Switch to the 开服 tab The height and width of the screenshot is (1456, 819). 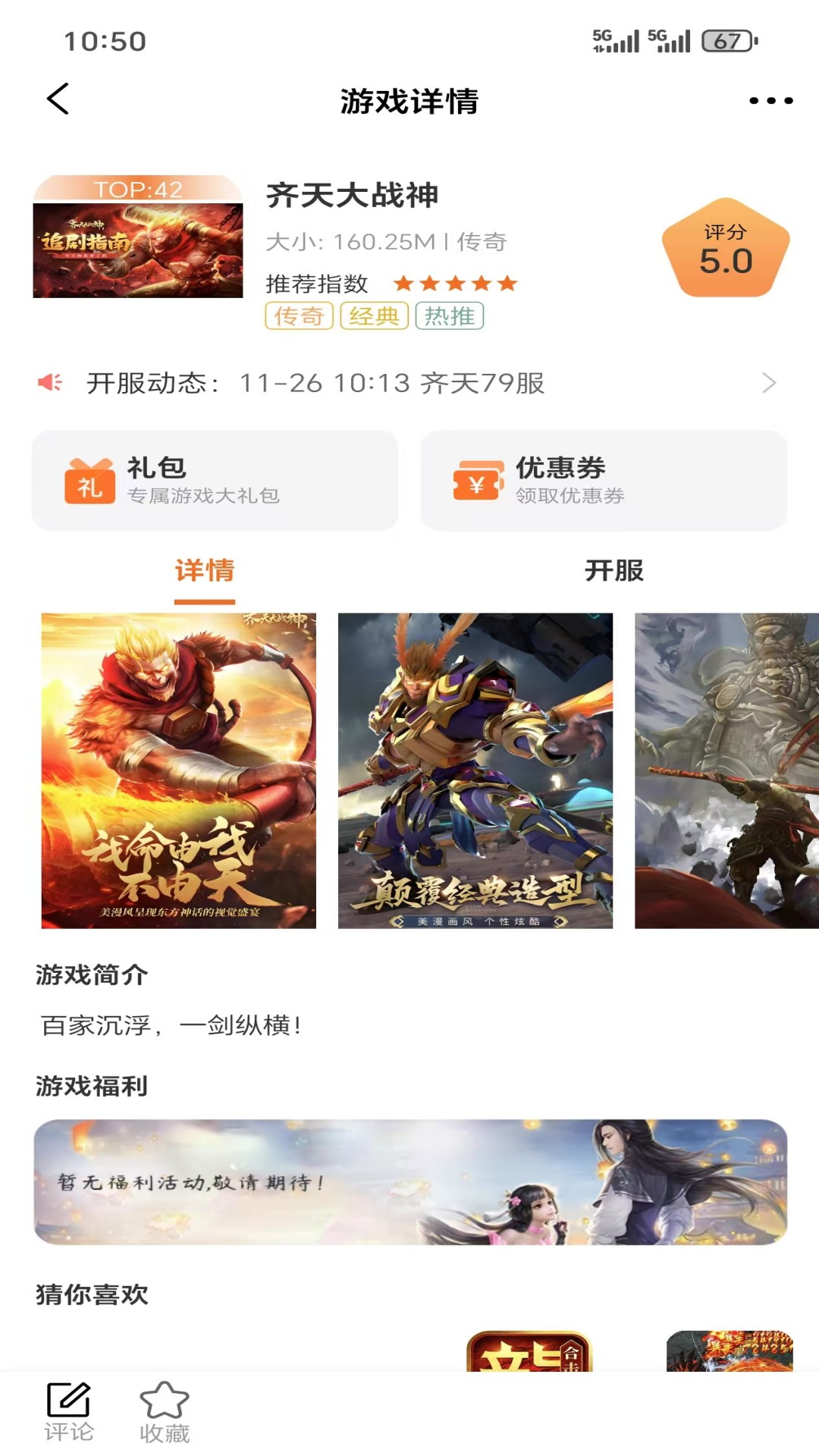[x=617, y=573]
